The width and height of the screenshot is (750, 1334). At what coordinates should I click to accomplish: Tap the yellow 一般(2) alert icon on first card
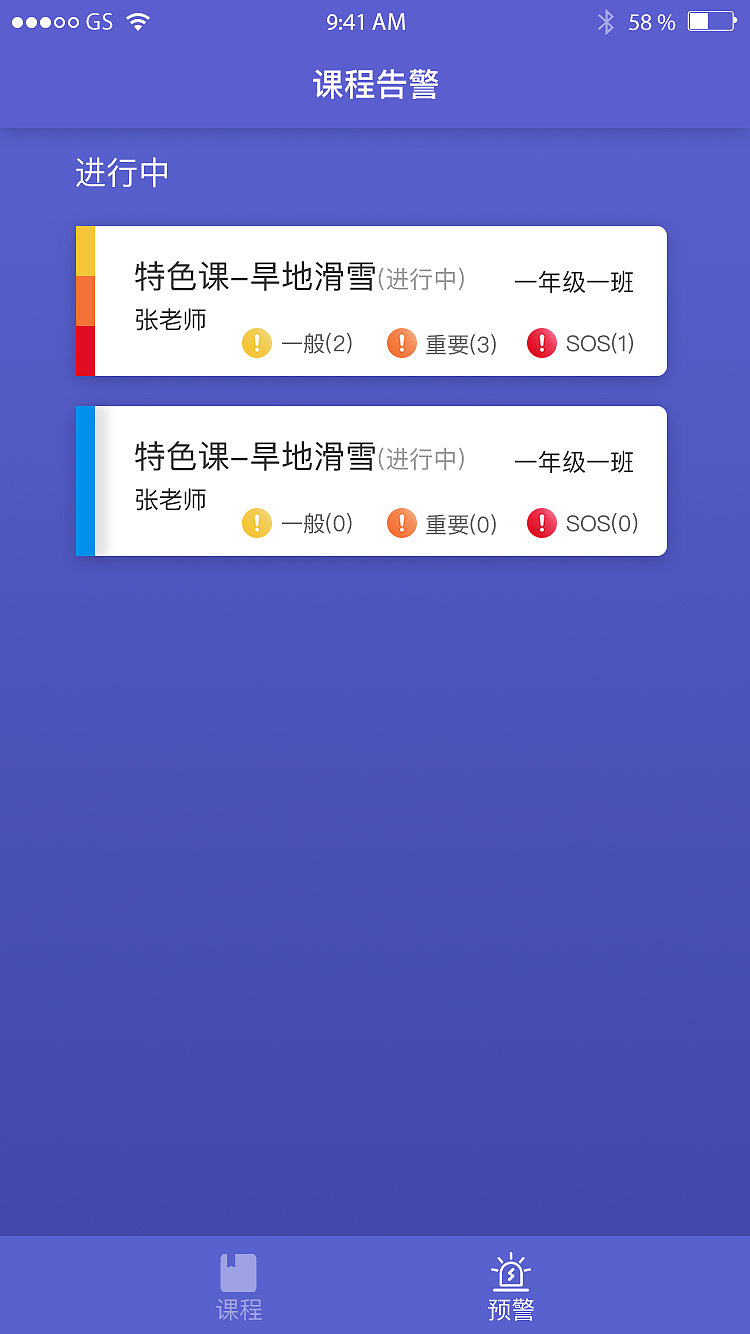tap(255, 342)
